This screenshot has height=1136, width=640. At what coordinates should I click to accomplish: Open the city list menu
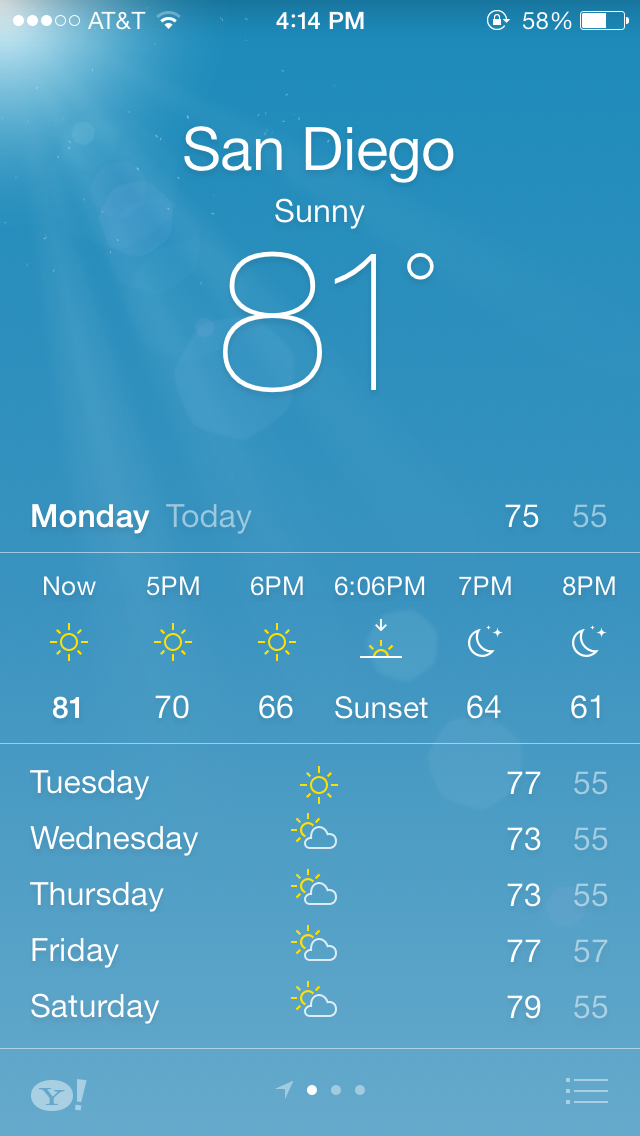click(x=586, y=1090)
